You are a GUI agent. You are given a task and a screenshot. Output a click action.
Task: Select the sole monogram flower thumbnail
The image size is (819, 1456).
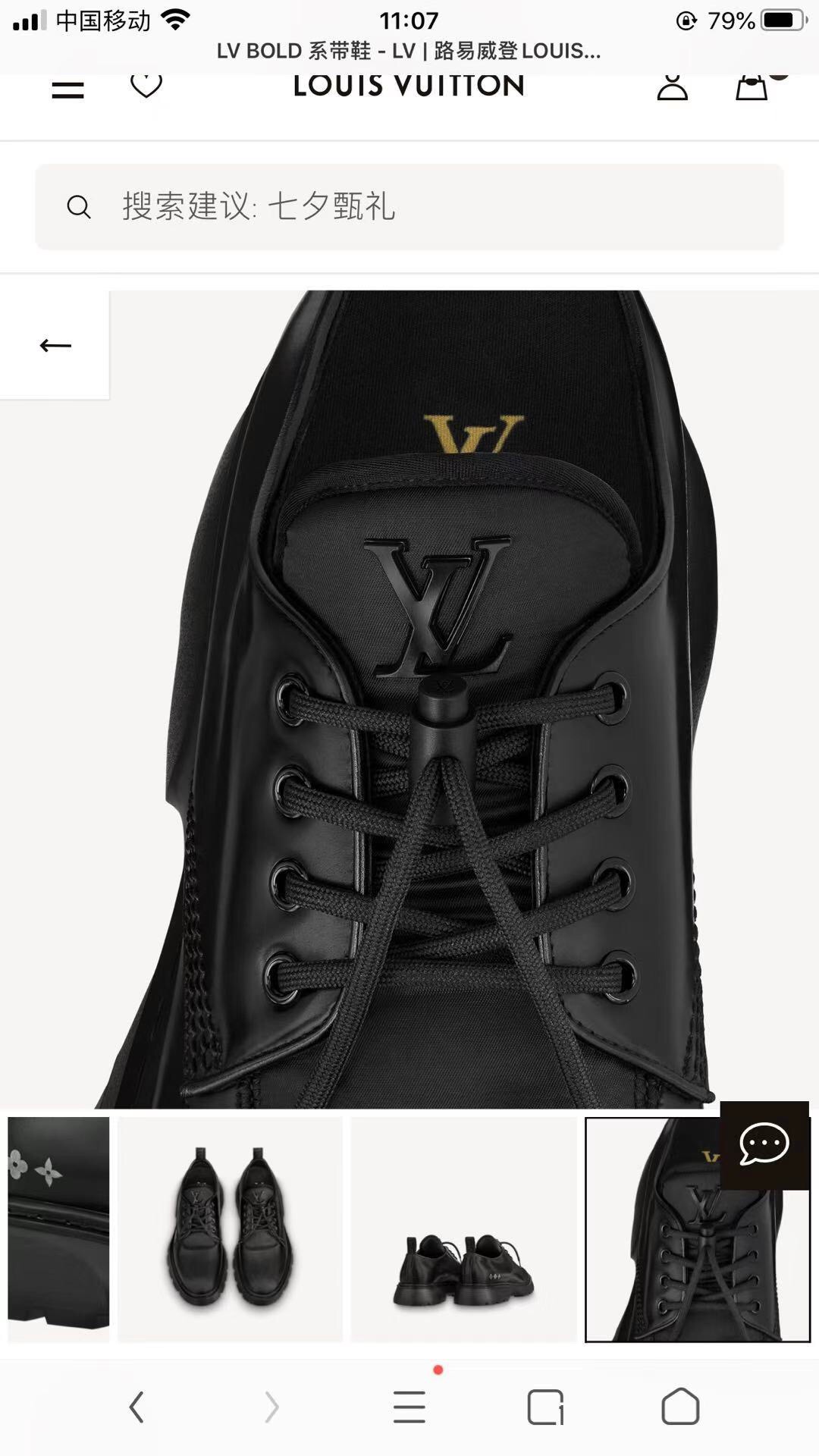[58, 1229]
